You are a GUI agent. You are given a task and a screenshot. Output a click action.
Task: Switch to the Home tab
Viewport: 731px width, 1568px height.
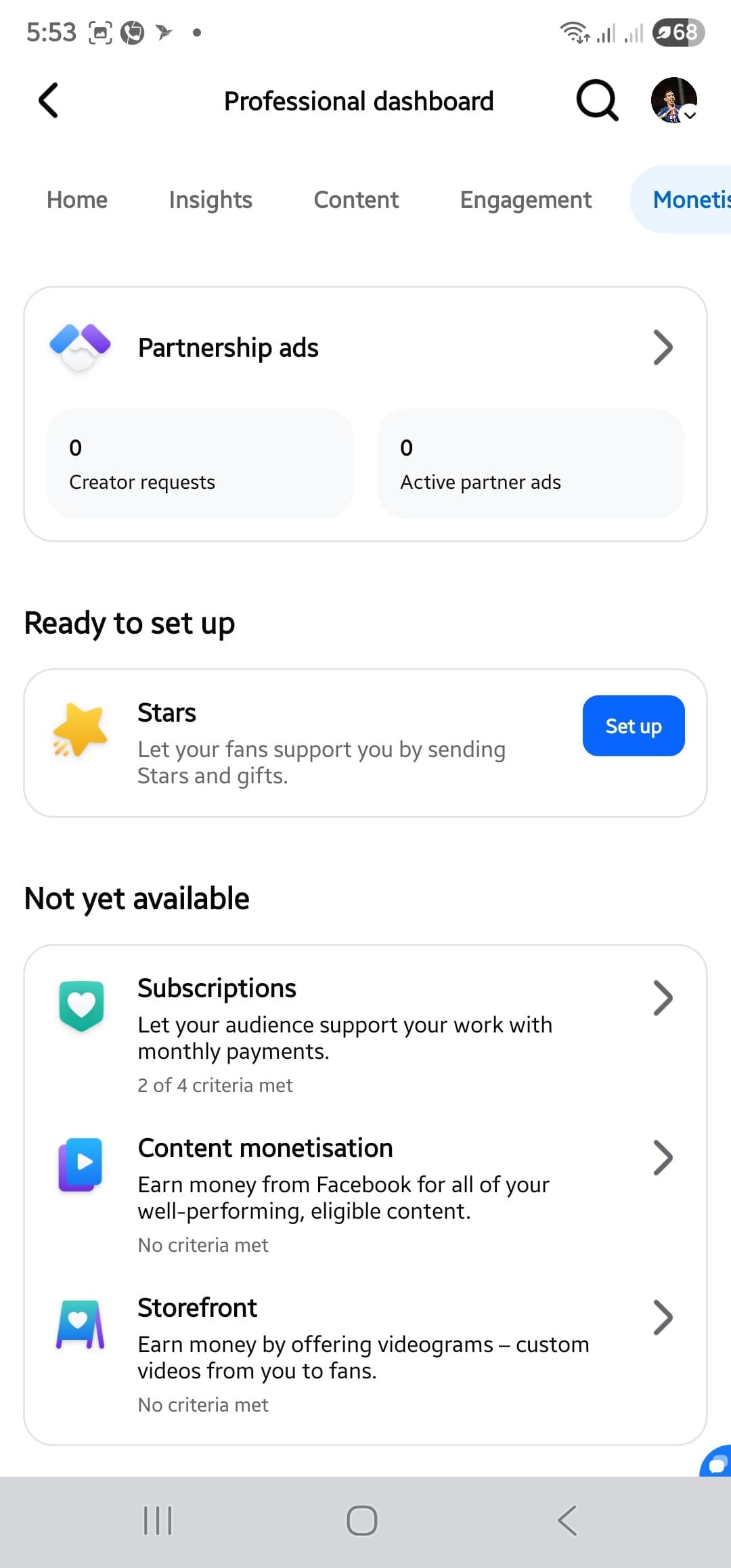click(77, 200)
